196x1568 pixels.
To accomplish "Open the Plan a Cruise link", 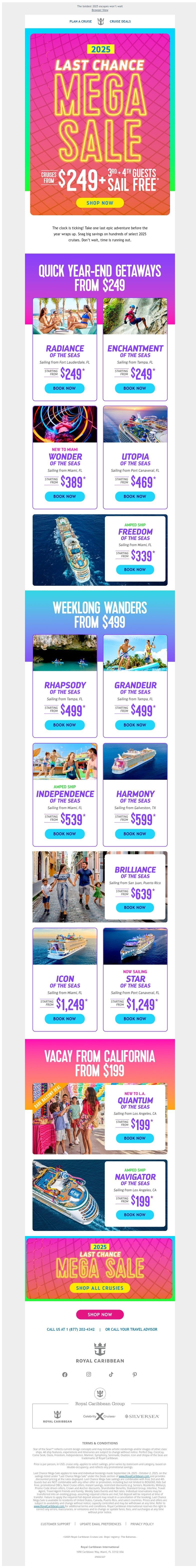I will pos(80,21).
